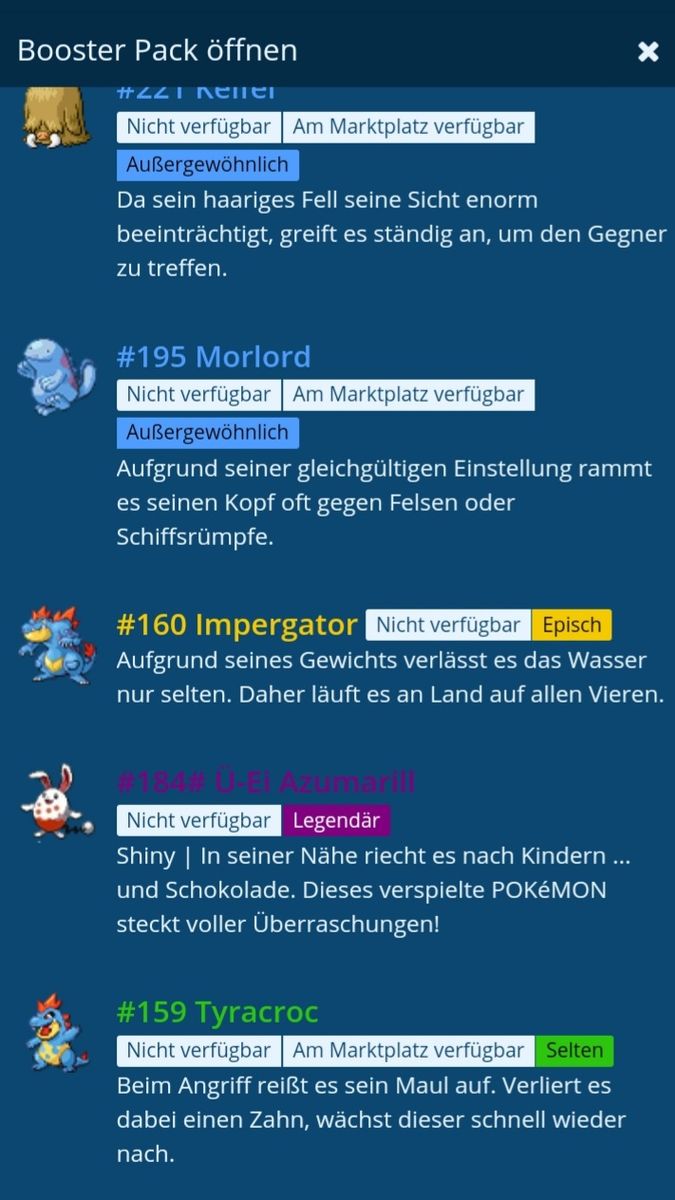Tap Am Marktplatz verfügbar under Tyracroc
The image size is (675, 1200).
point(408,1050)
